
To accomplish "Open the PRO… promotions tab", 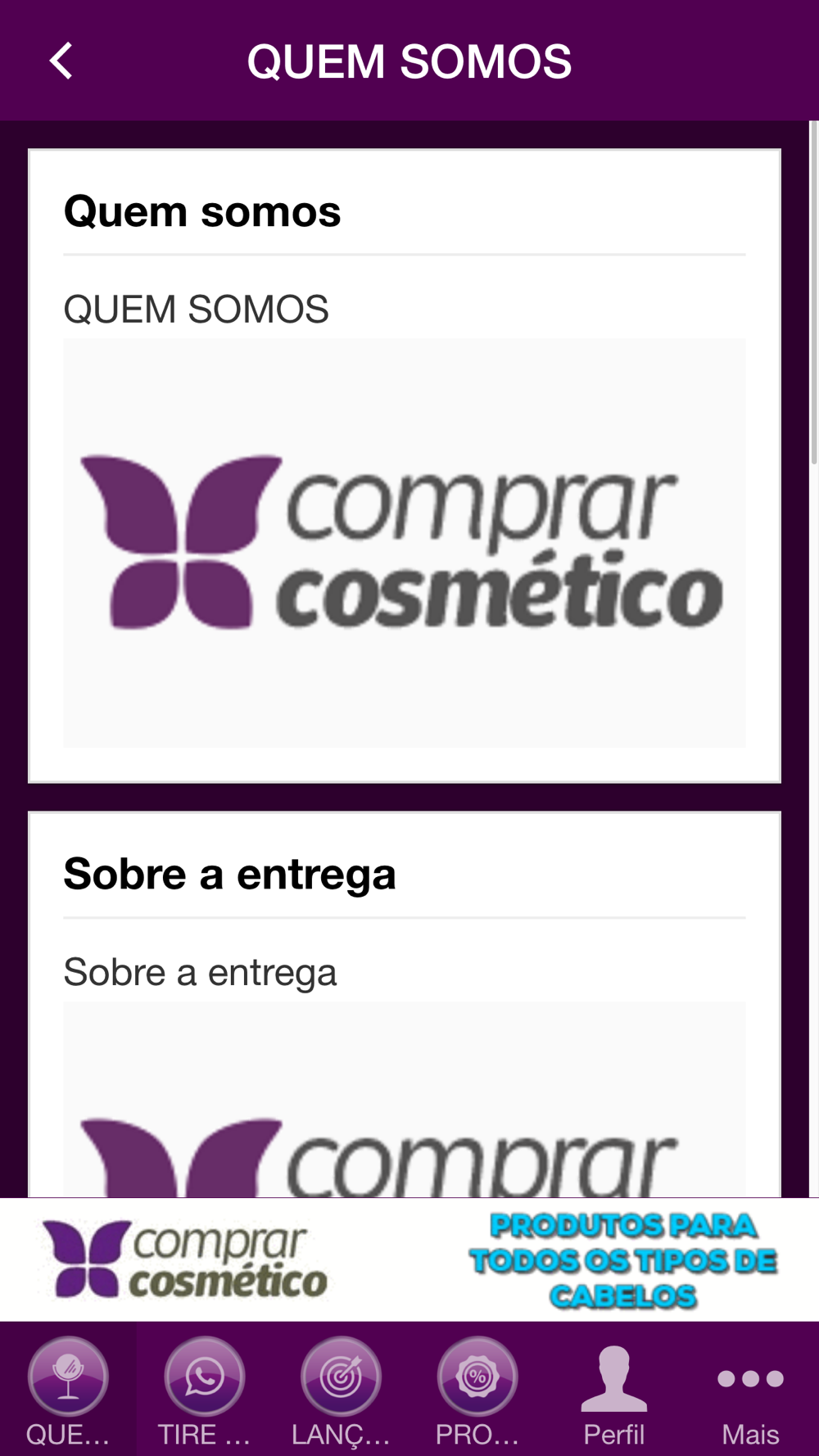I will pyautogui.click(x=477, y=1389).
